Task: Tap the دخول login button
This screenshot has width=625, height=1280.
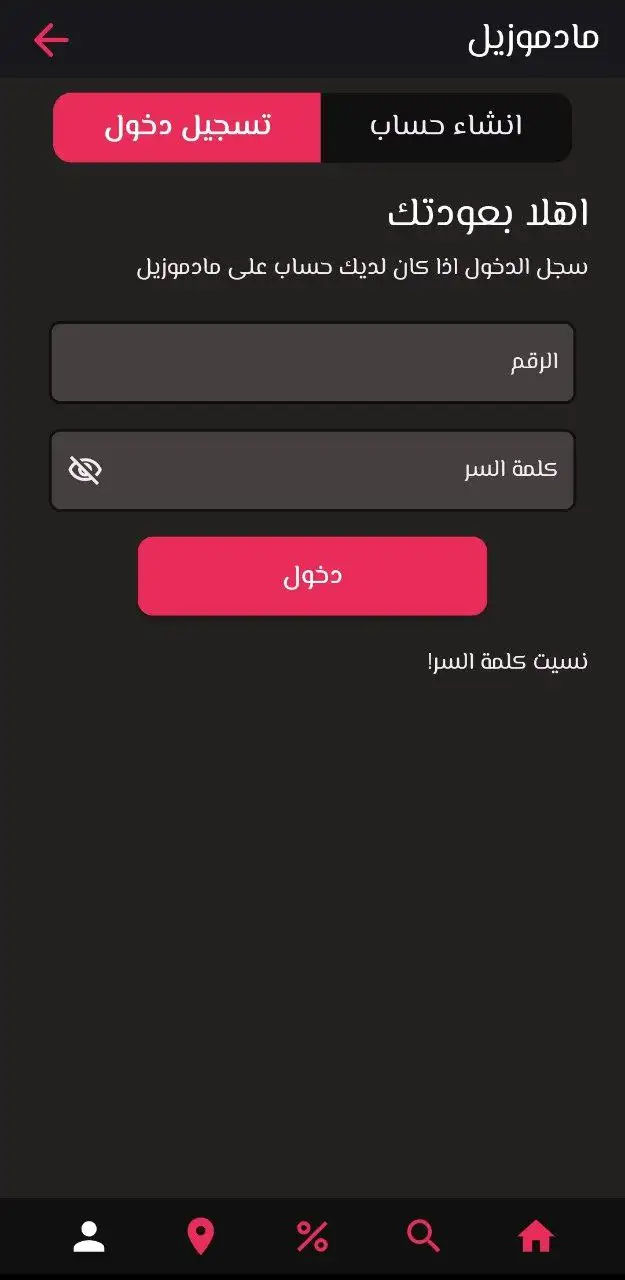Action: [312, 576]
